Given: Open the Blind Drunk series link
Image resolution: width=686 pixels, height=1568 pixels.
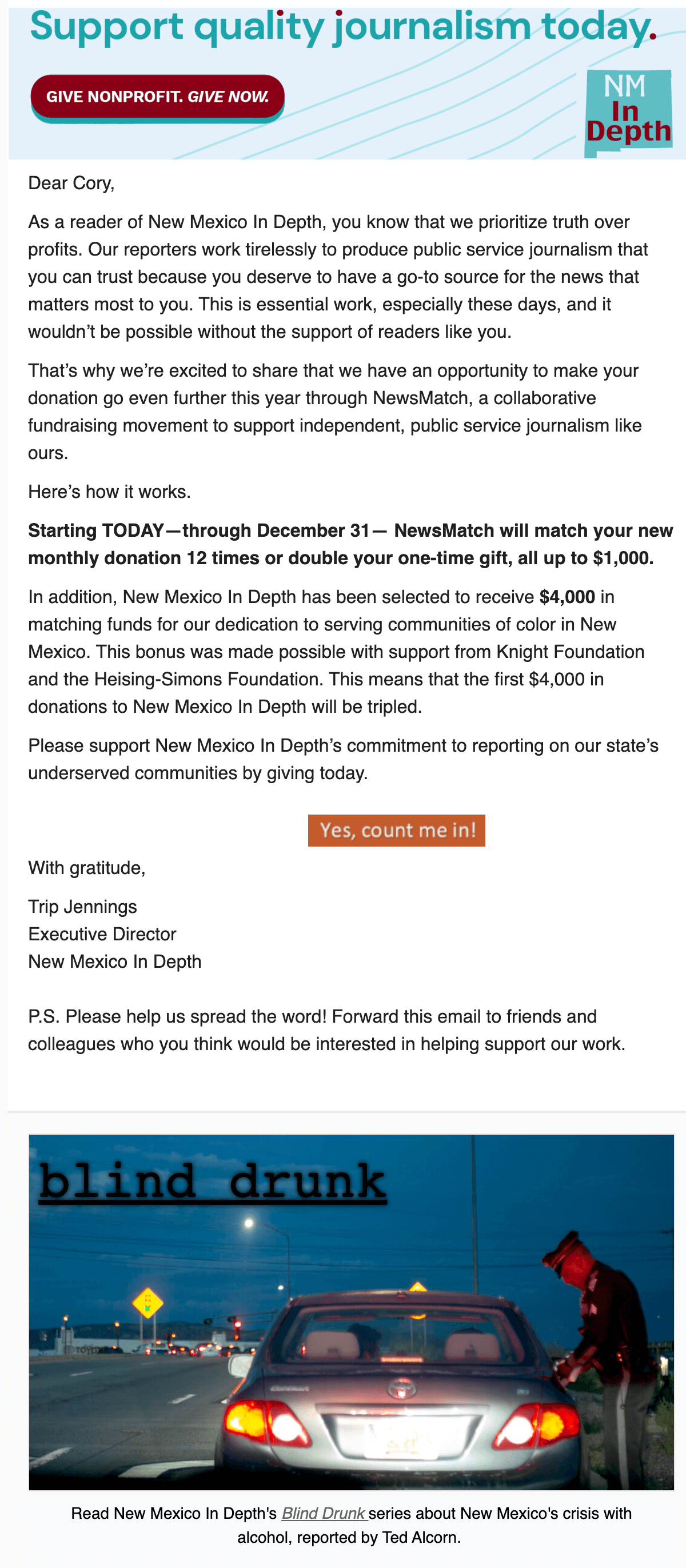Looking at the screenshot, I should (x=325, y=1513).
